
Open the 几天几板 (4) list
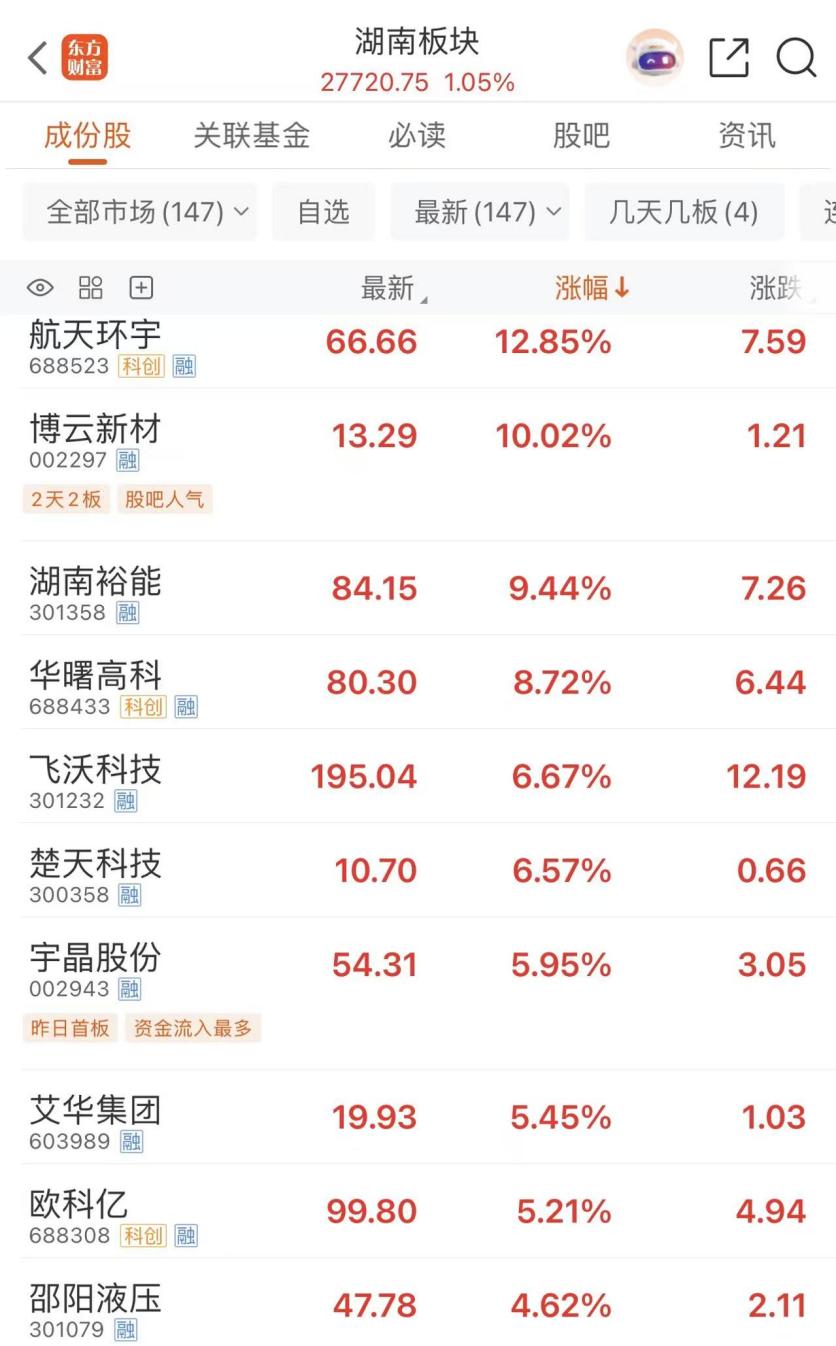pos(683,211)
